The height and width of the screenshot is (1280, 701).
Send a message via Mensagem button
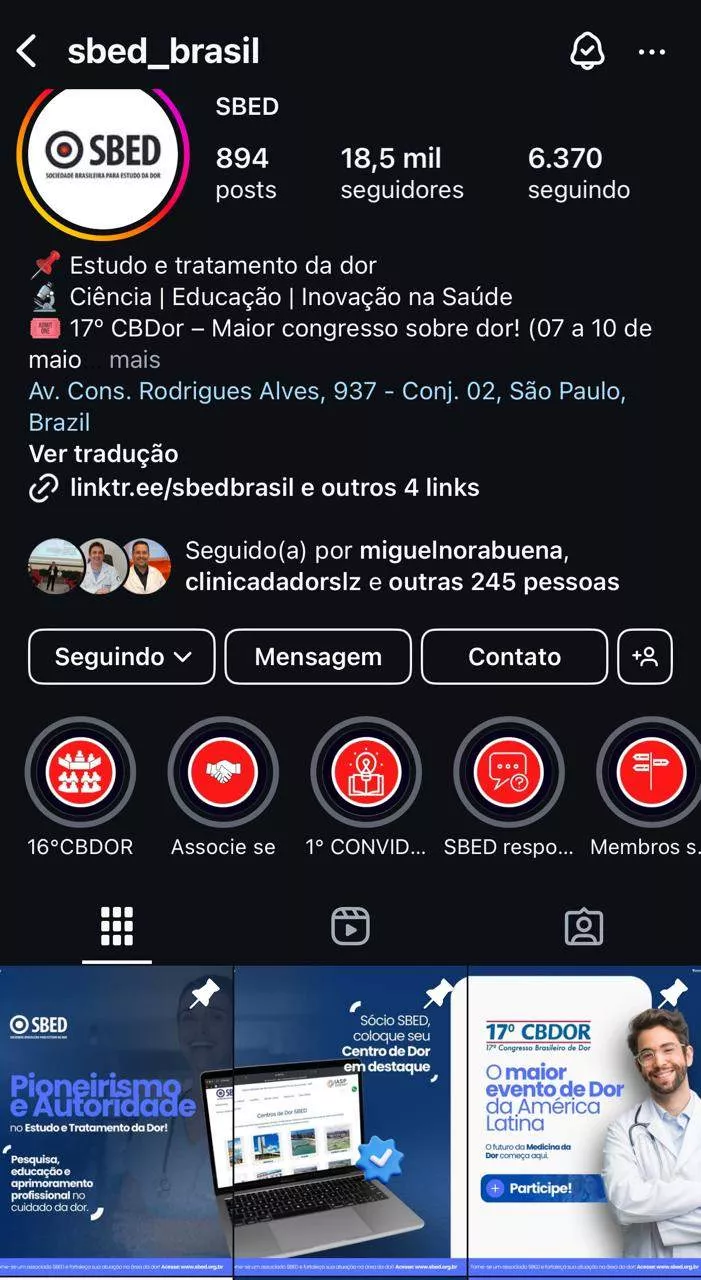(318, 657)
